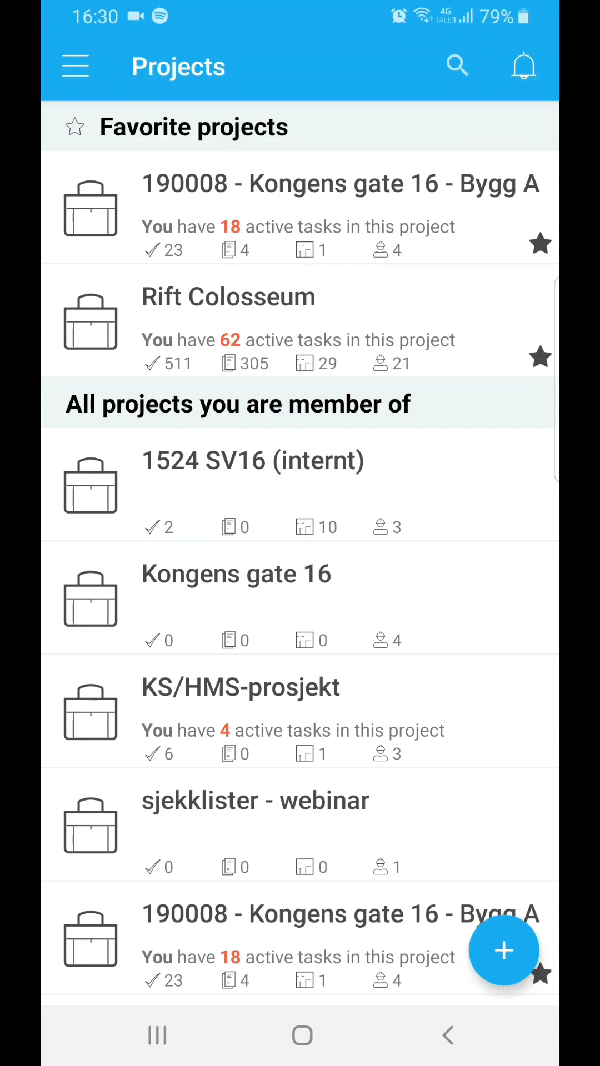Open the notifications bell
The height and width of the screenshot is (1066, 600).
[524, 66]
